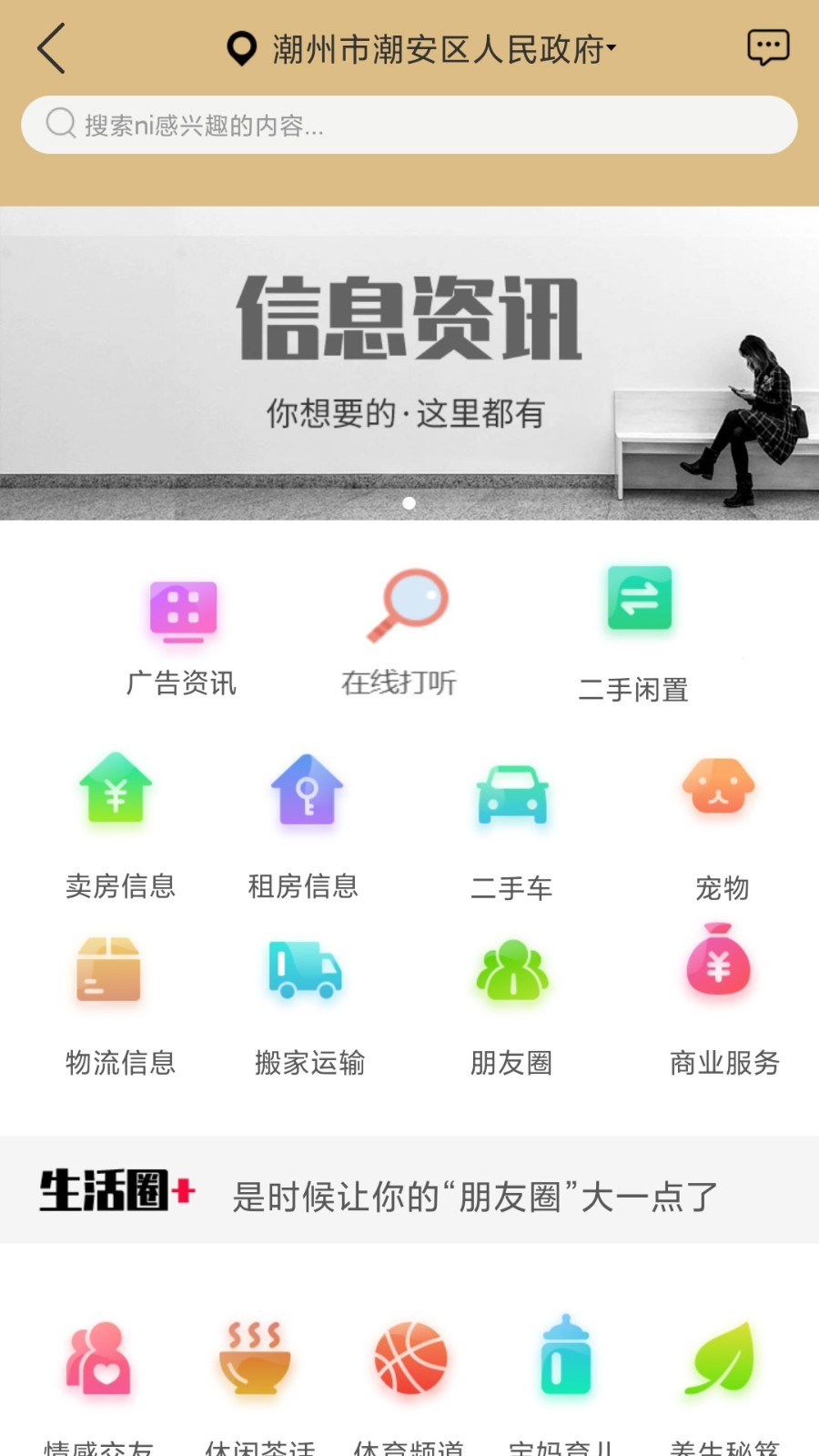Go back using the top-left arrow
The image size is (819, 1456).
(x=52, y=48)
